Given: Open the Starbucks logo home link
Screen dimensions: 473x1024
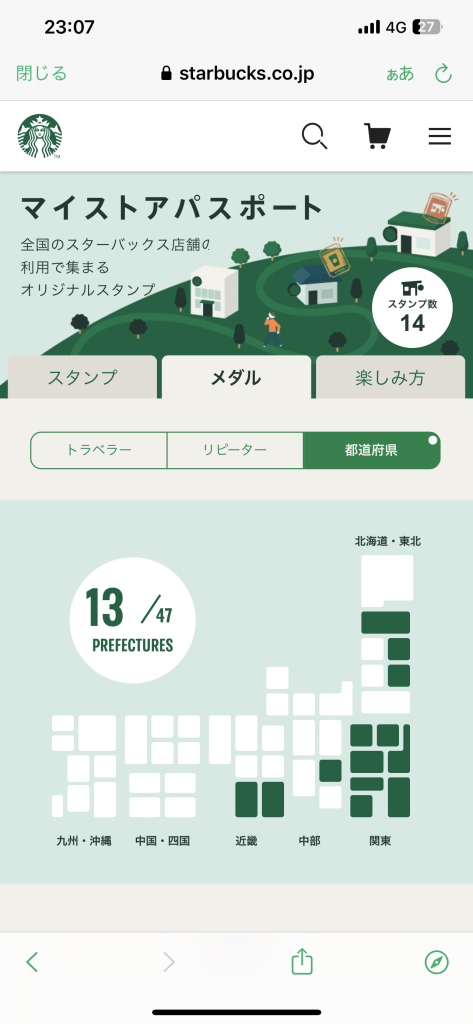Looking at the screenshot, I should 39,136.
